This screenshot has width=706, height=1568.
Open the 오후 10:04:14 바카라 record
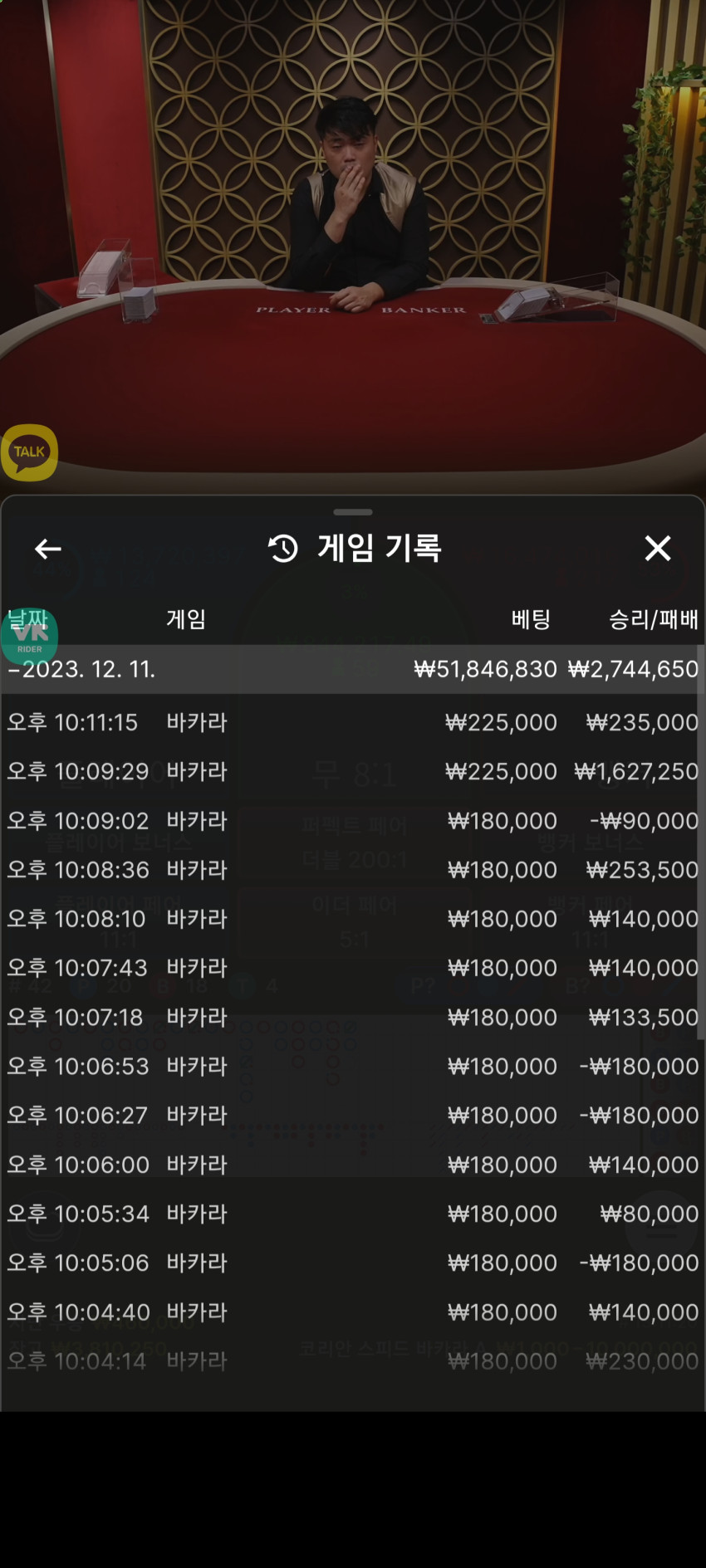(x=353, y=1360)
